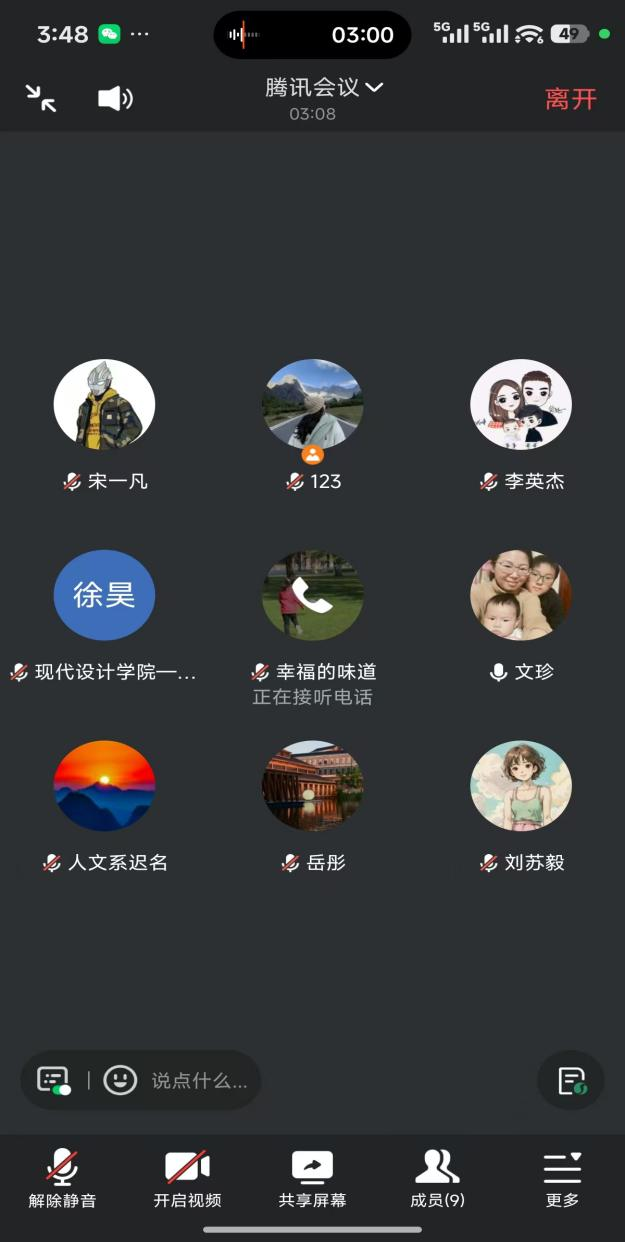Turn on camera with 开启视频
The height and width of the screenshot is (1242, 625).
point(187,1178)
